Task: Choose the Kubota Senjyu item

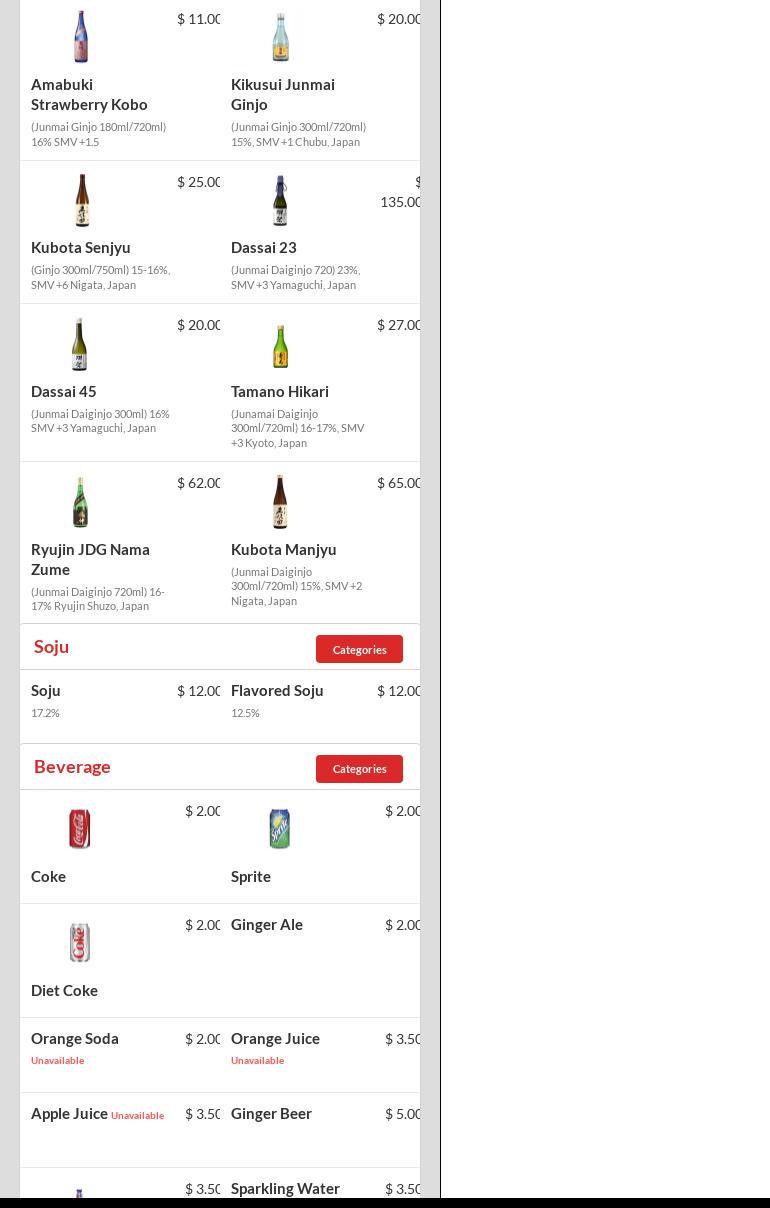Action: 81,247
